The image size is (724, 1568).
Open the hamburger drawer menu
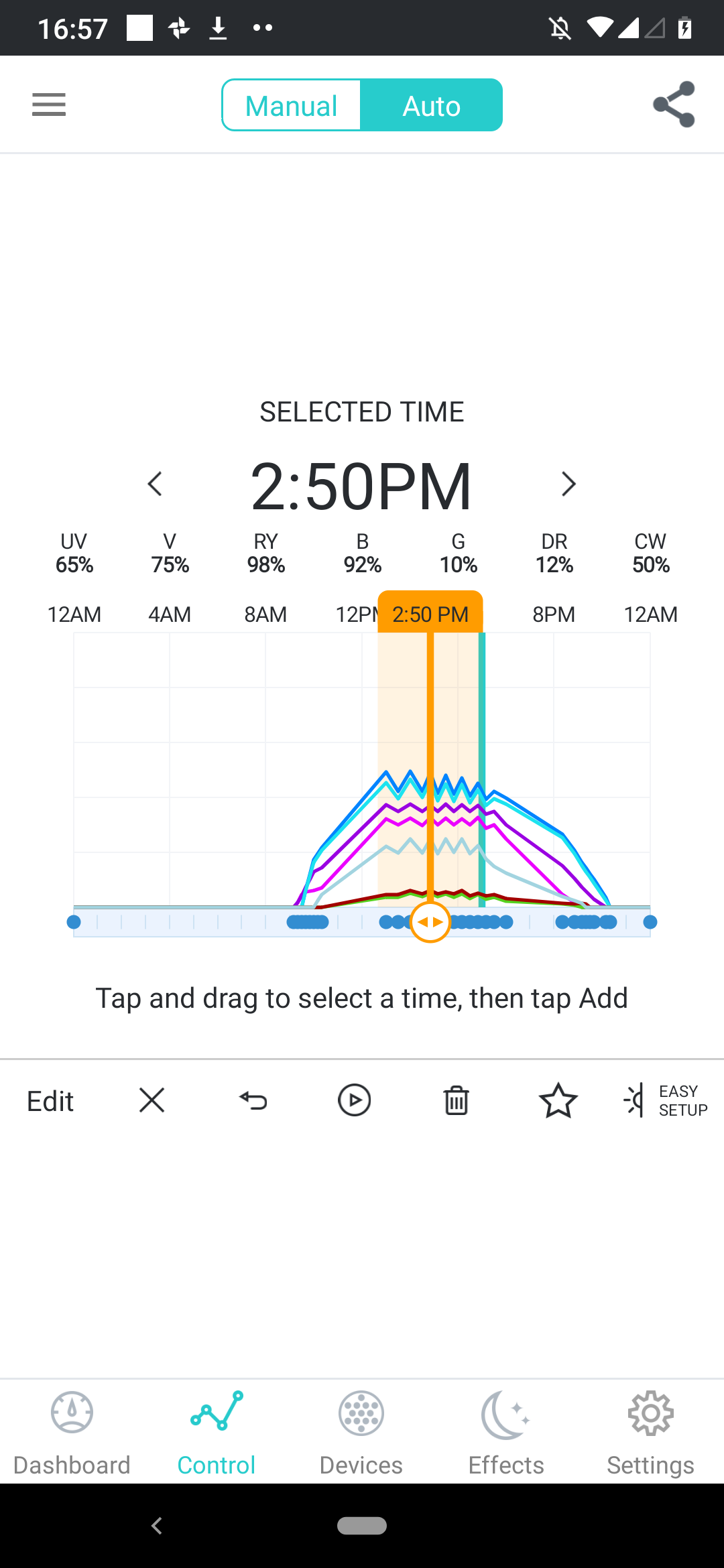49,105
